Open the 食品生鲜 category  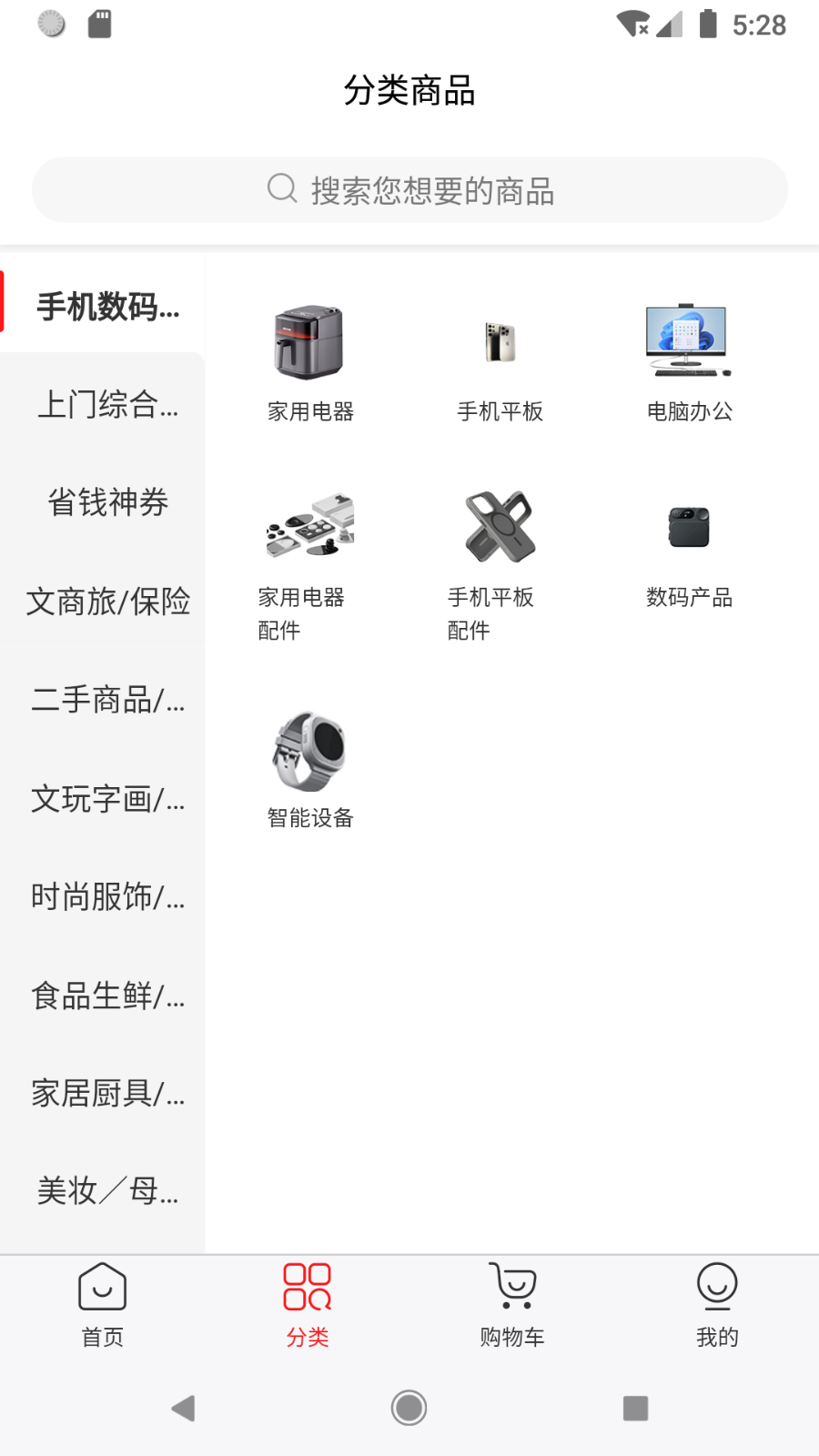(x=107, y=996)
